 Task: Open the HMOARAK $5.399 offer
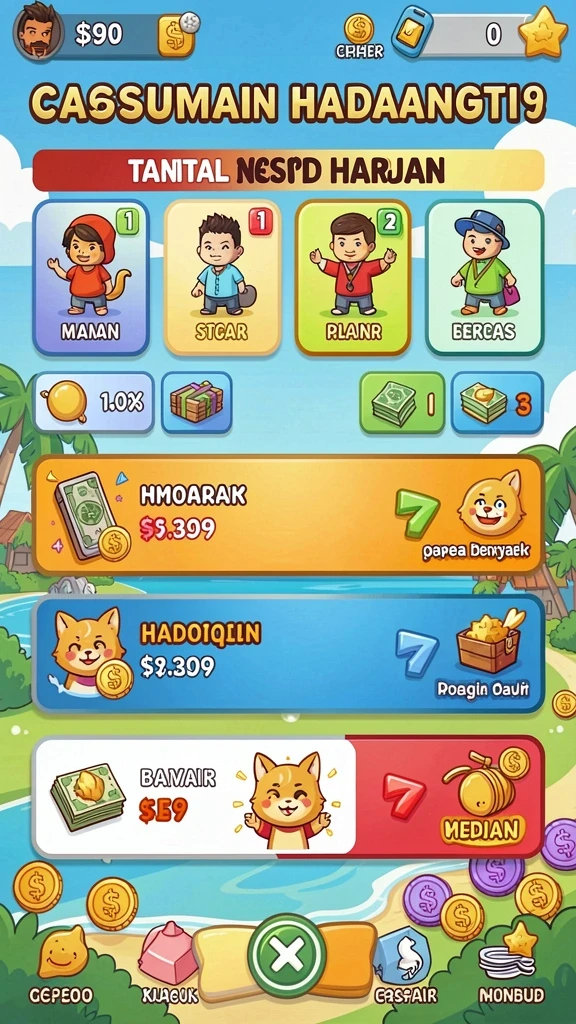point(288,515)
